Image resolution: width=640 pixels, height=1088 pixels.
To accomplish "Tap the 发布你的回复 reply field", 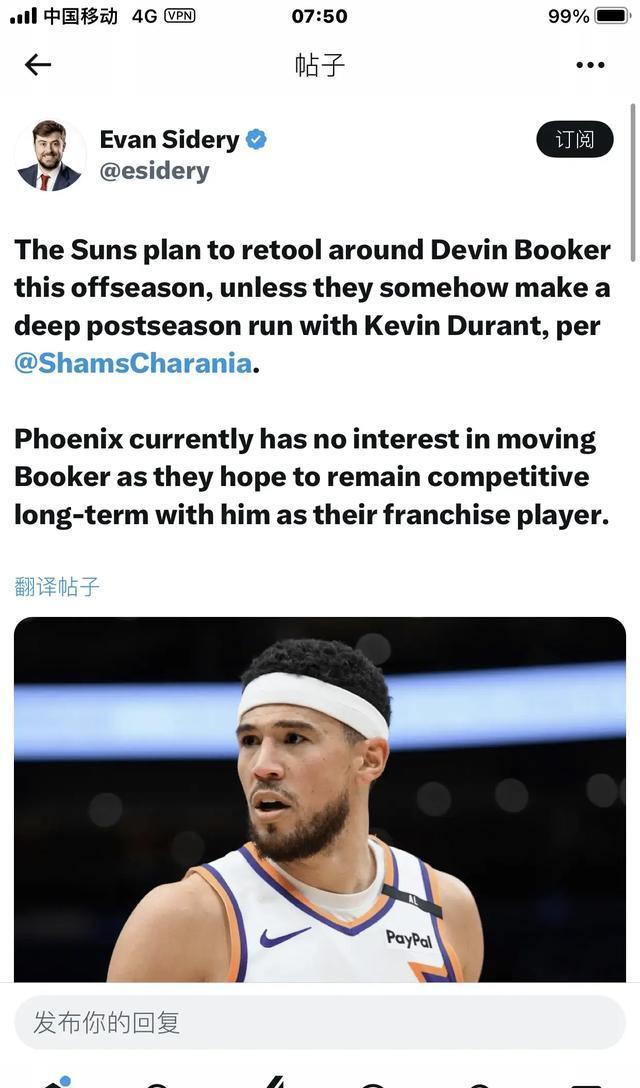I will [x=320, y=1022].
